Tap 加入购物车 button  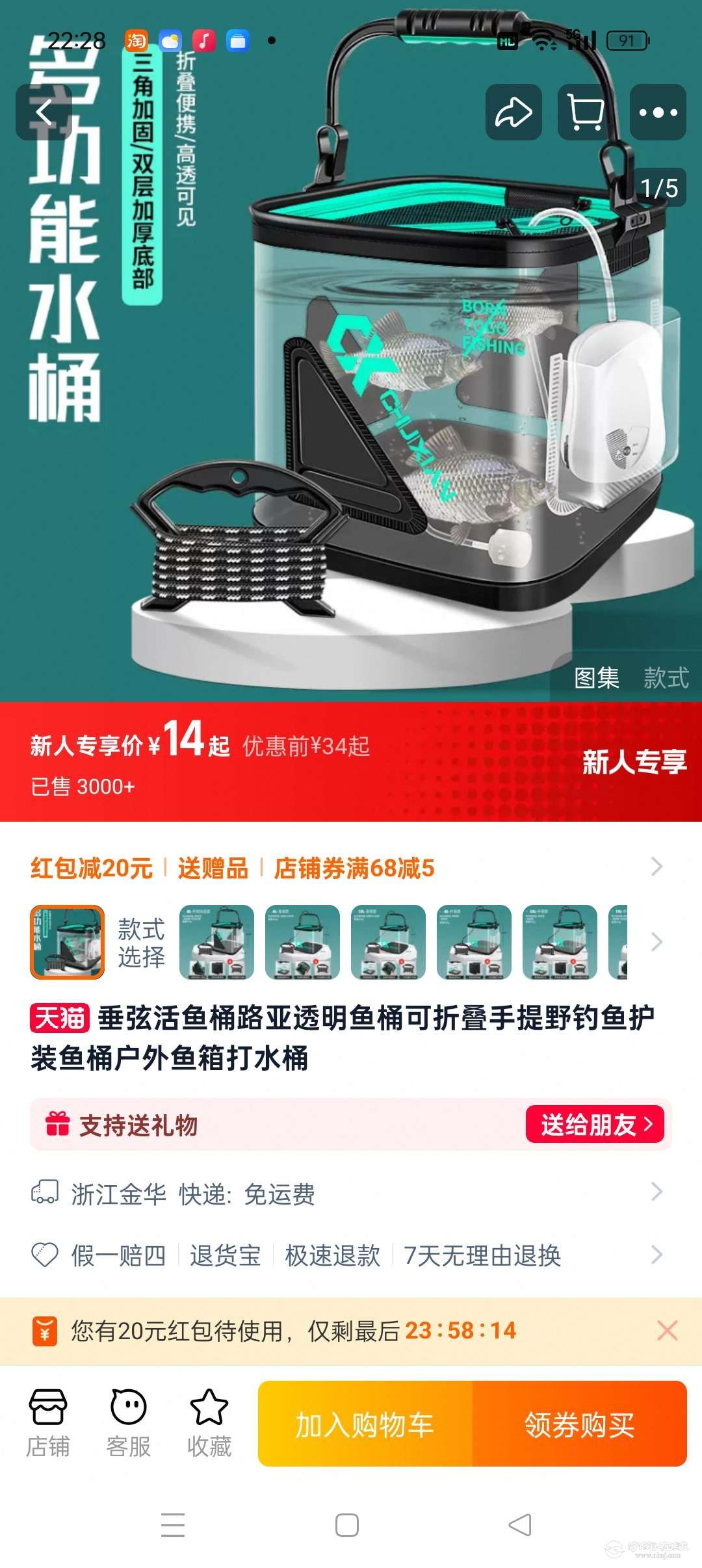coord(365,1425)
